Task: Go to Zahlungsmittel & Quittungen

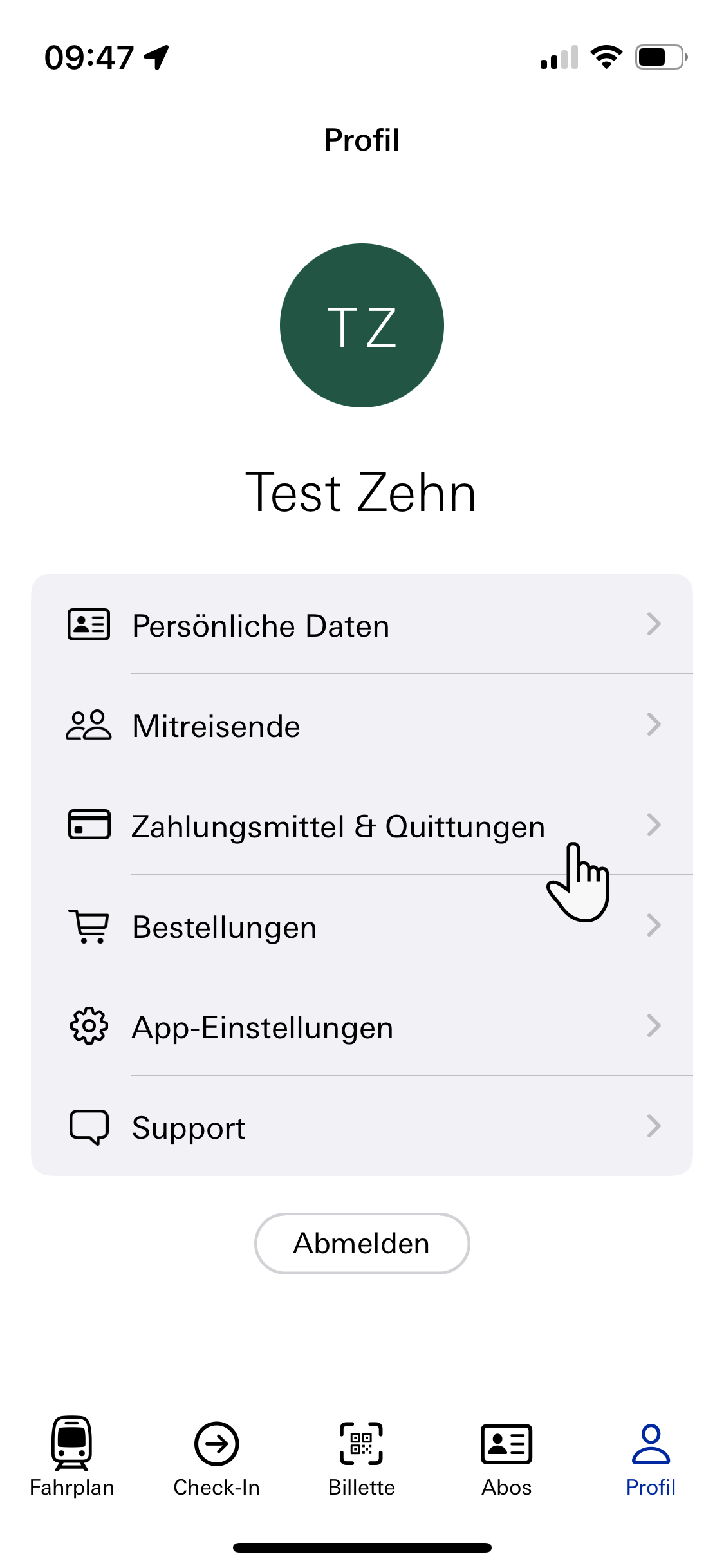Action: pyautogui.click(x=362, y=826)
